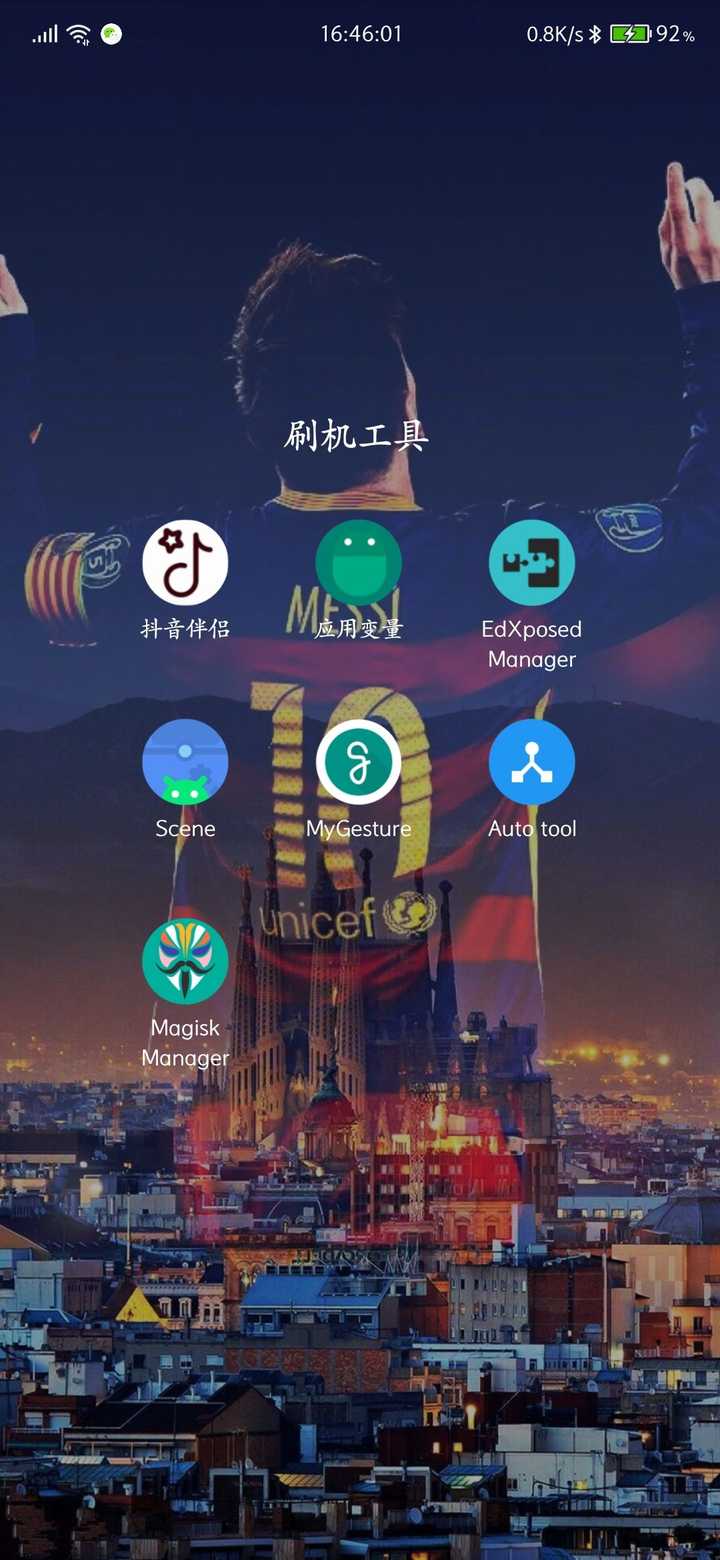This screenshot has width=720, height=1560.
Task: Open Magisk Manager
Action: (185, 961)
